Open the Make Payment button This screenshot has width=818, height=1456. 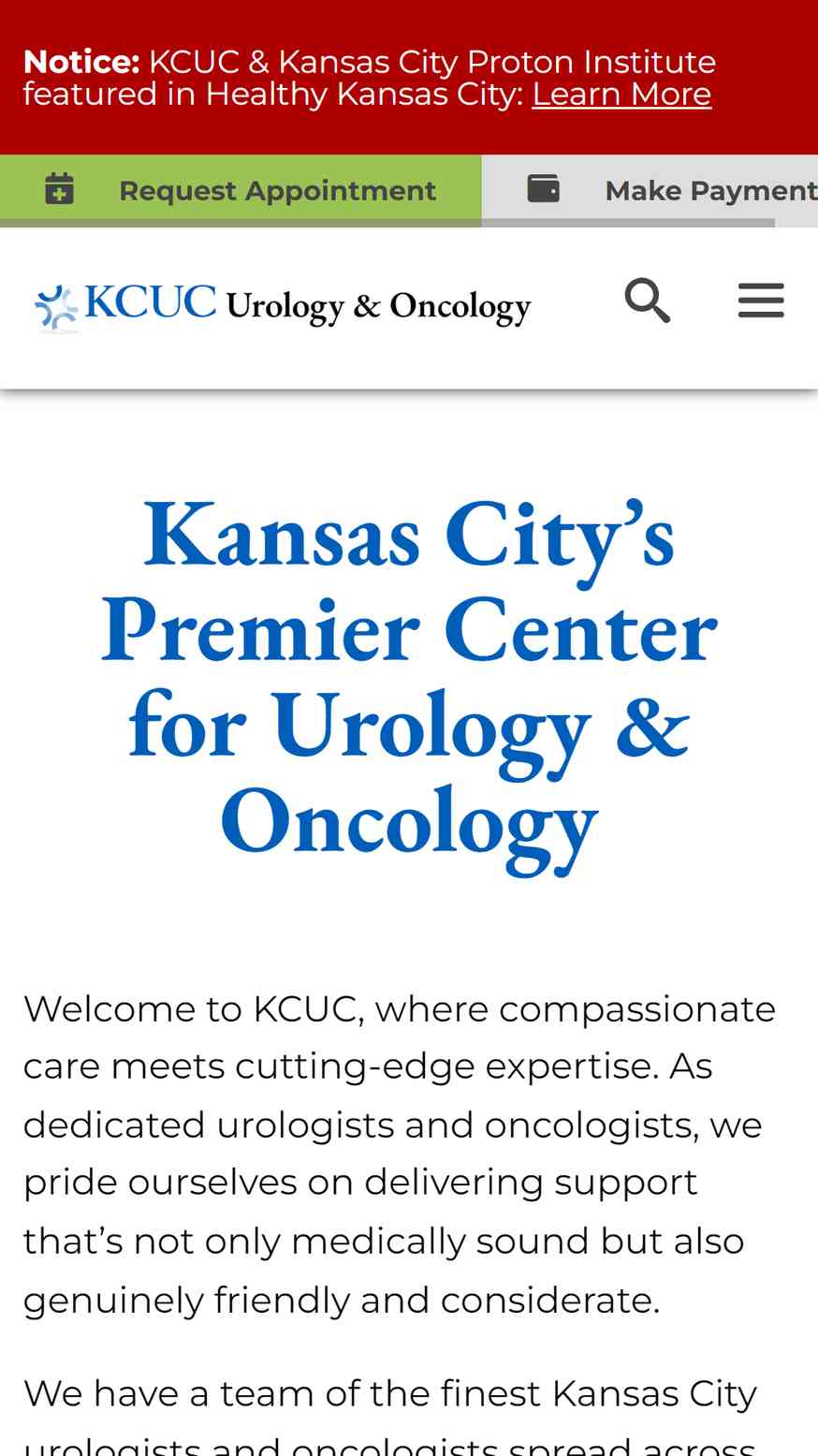[x=650, y=190]
